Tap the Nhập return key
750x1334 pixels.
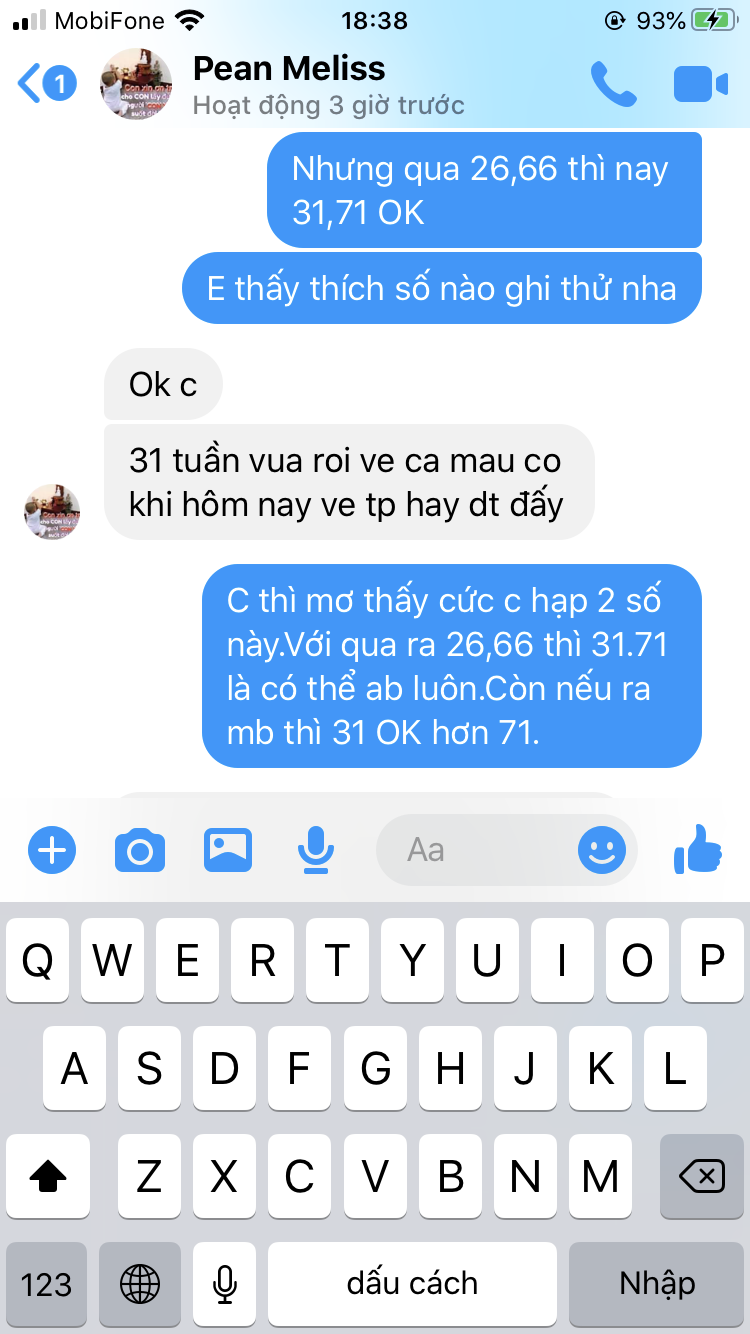click(657, 1283)
